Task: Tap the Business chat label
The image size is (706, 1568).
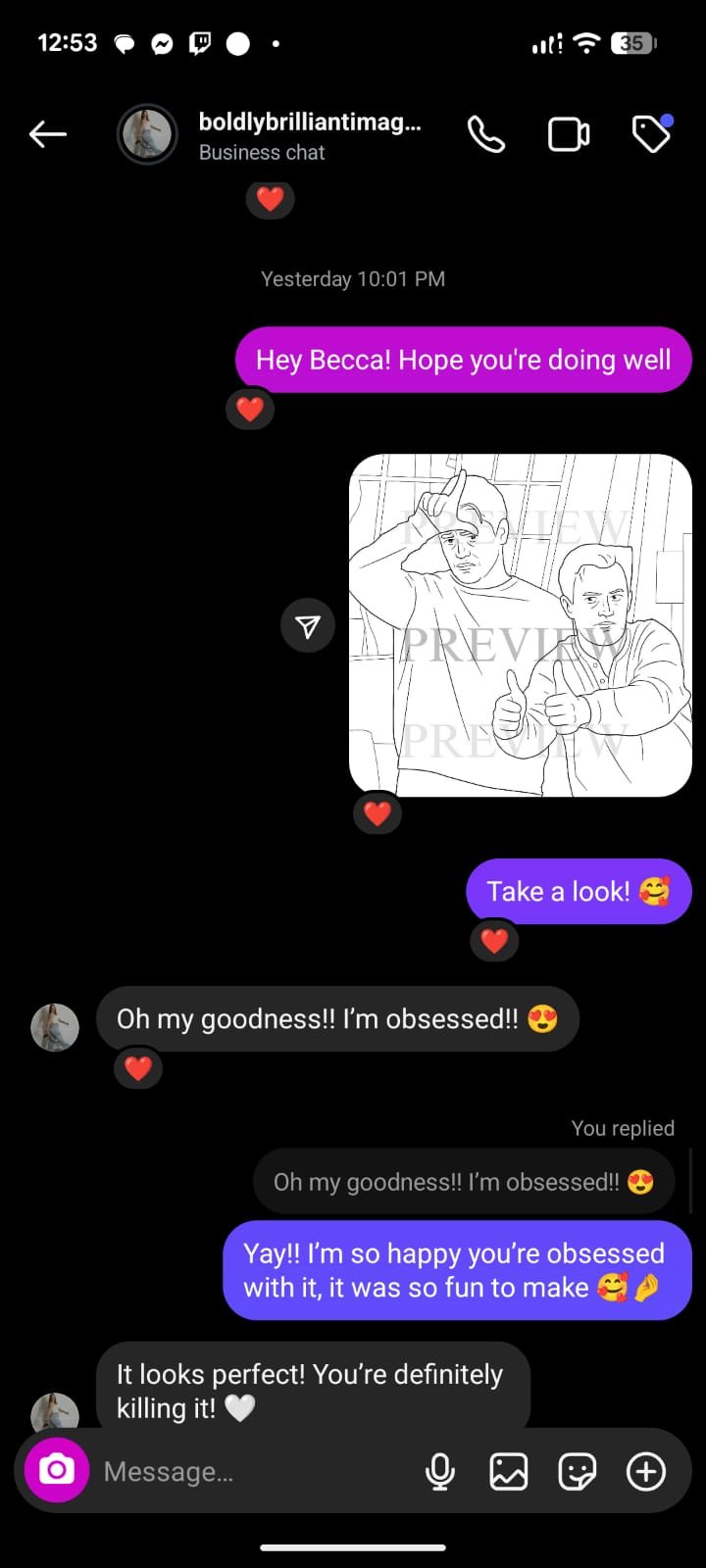Action: click(x=261, y=152)
